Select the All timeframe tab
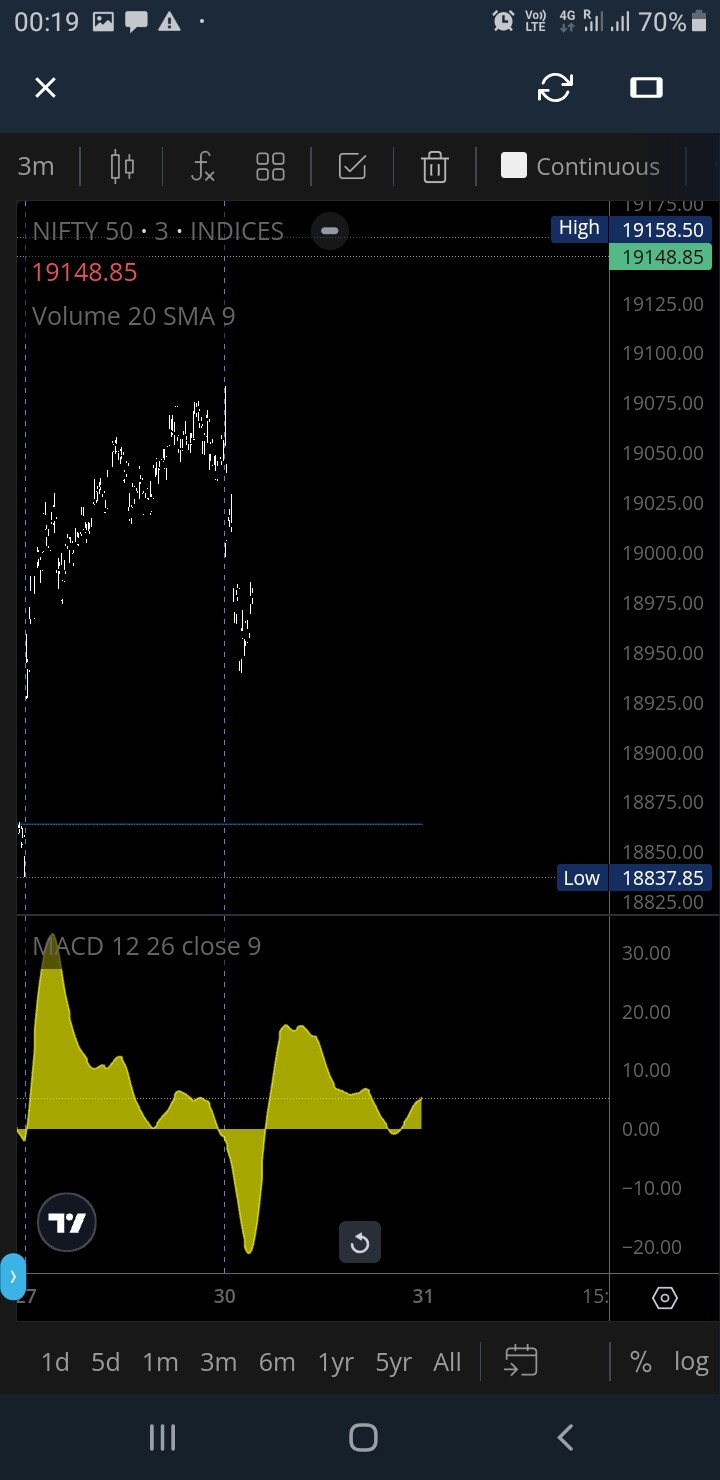 (447, 1361)
